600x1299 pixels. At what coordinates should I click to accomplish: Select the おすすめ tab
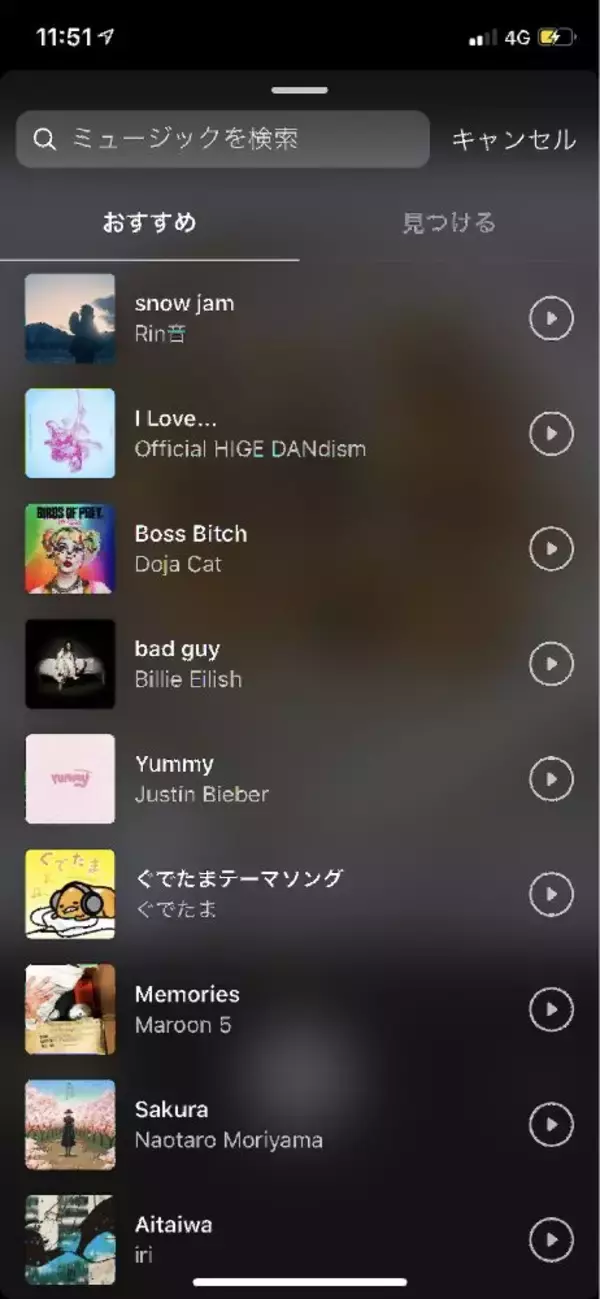(149, 222)
